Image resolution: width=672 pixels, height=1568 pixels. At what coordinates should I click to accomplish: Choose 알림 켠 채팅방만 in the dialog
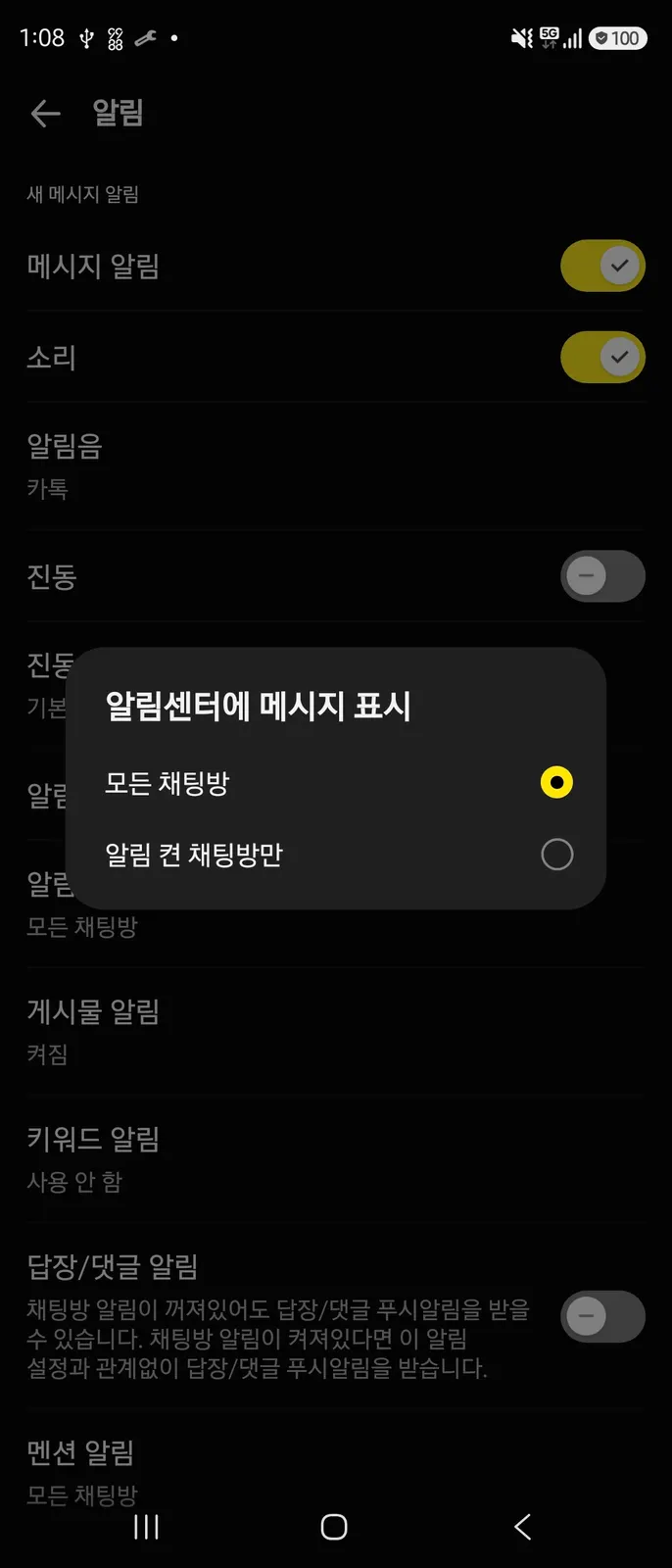click(x=336, y=855)
